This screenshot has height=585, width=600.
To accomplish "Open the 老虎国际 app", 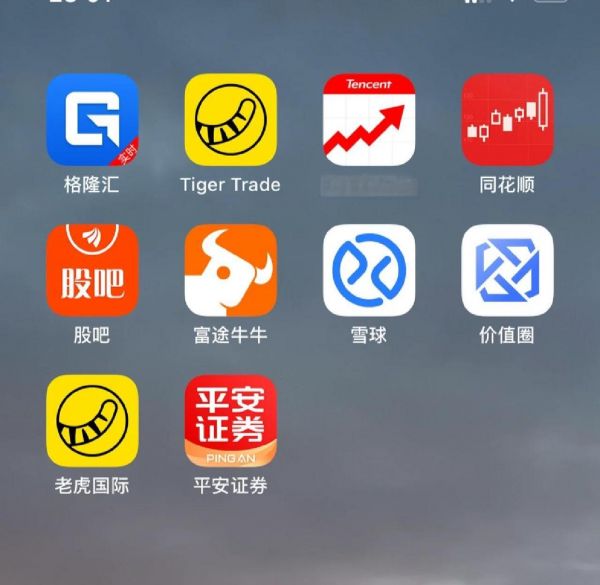I will click(92, 421).
